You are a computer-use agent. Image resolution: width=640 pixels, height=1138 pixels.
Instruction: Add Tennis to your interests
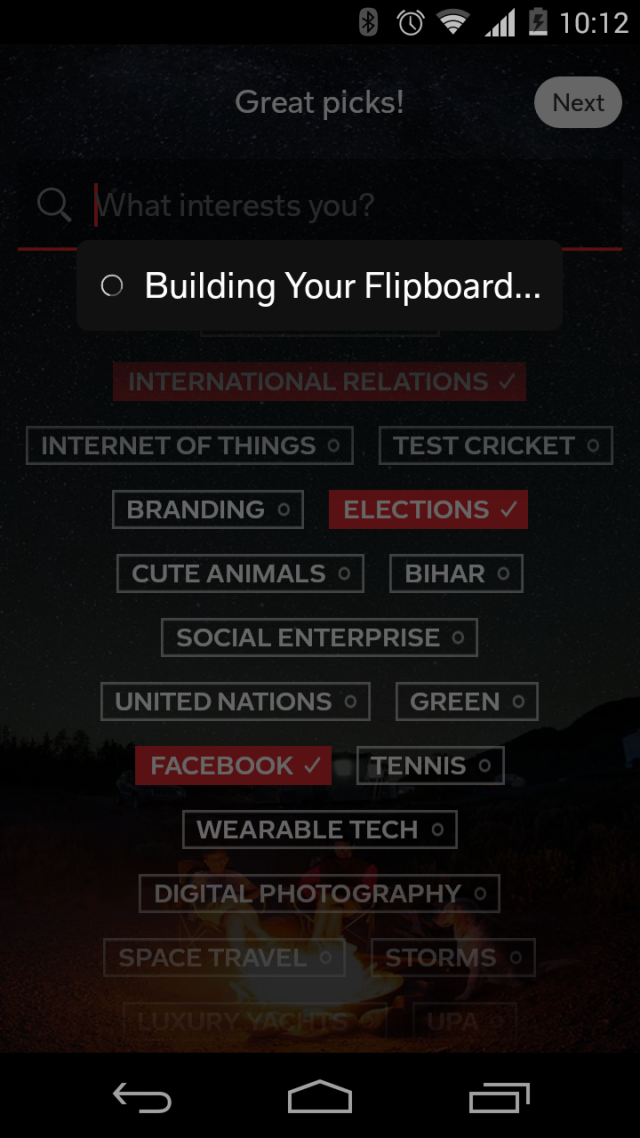(x=430, y=766)
